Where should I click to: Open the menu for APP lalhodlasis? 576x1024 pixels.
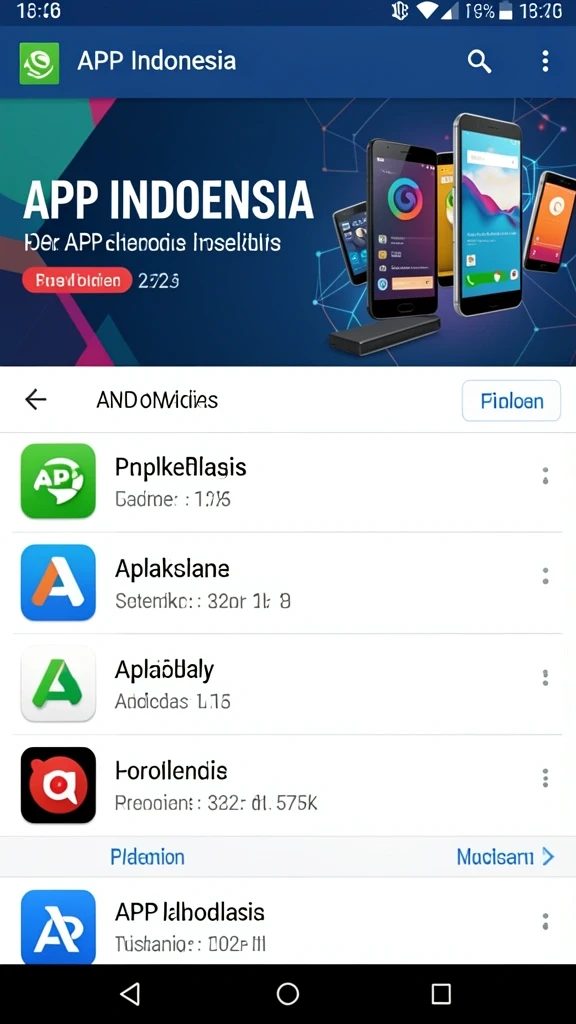pyautogui.click(x=545, y=921)
